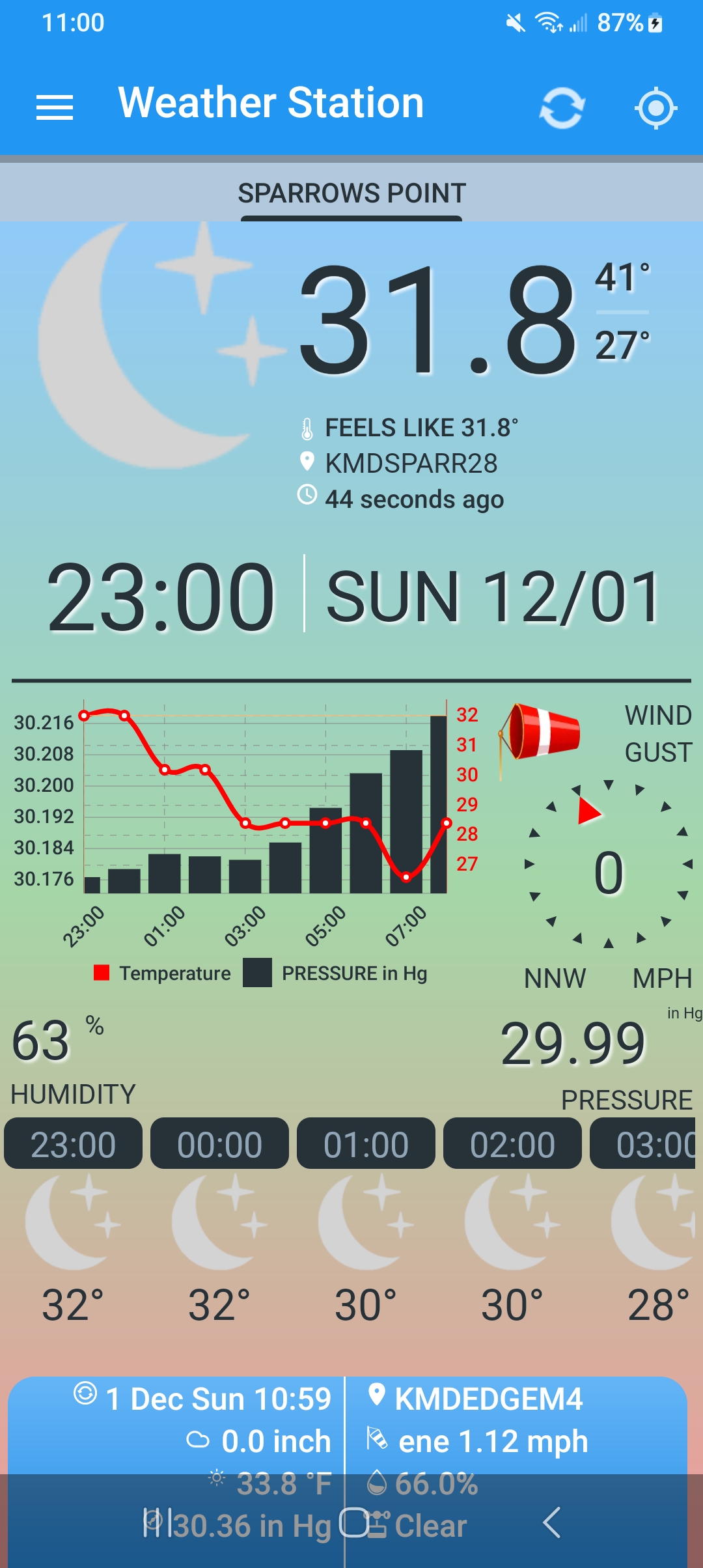703x1568 pixels.
Task: Open the system recent apps view
Action: tap(154, 1522)
